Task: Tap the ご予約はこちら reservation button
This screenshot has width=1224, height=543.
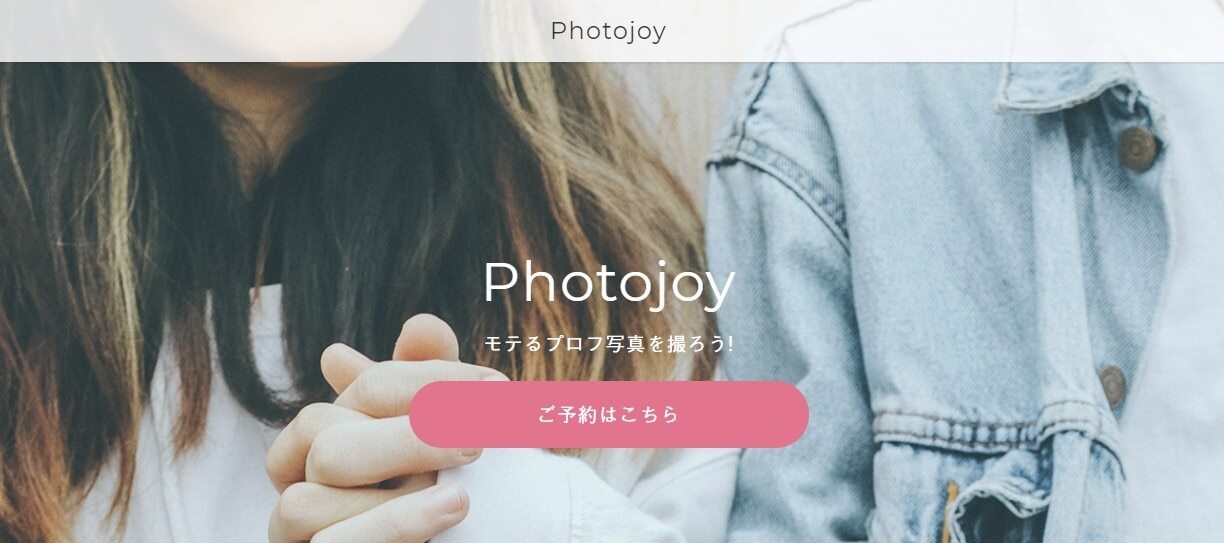Action: point(608,414)
